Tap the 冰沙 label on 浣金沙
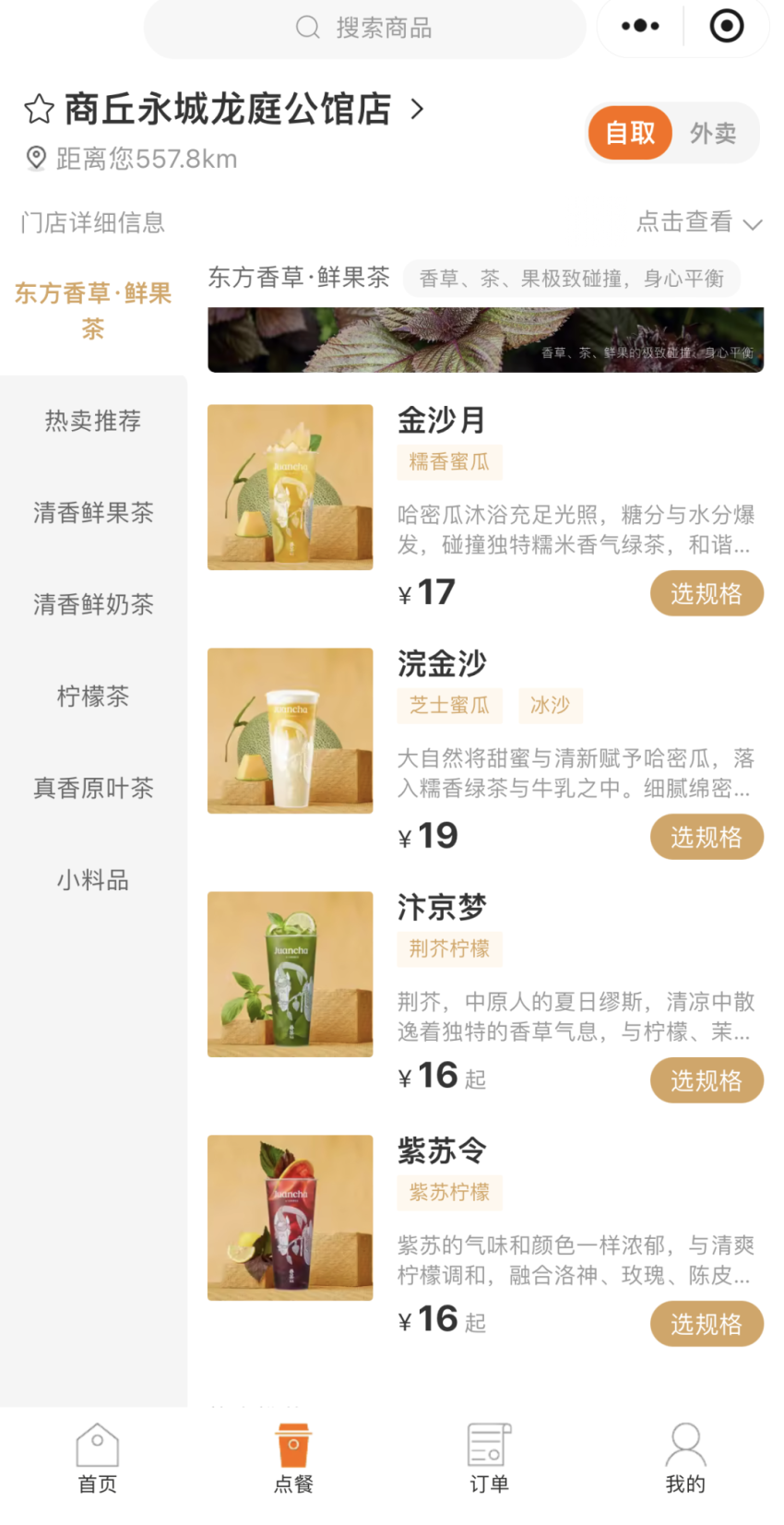Viewport: 784px width, 1525px height. [551, 706]
